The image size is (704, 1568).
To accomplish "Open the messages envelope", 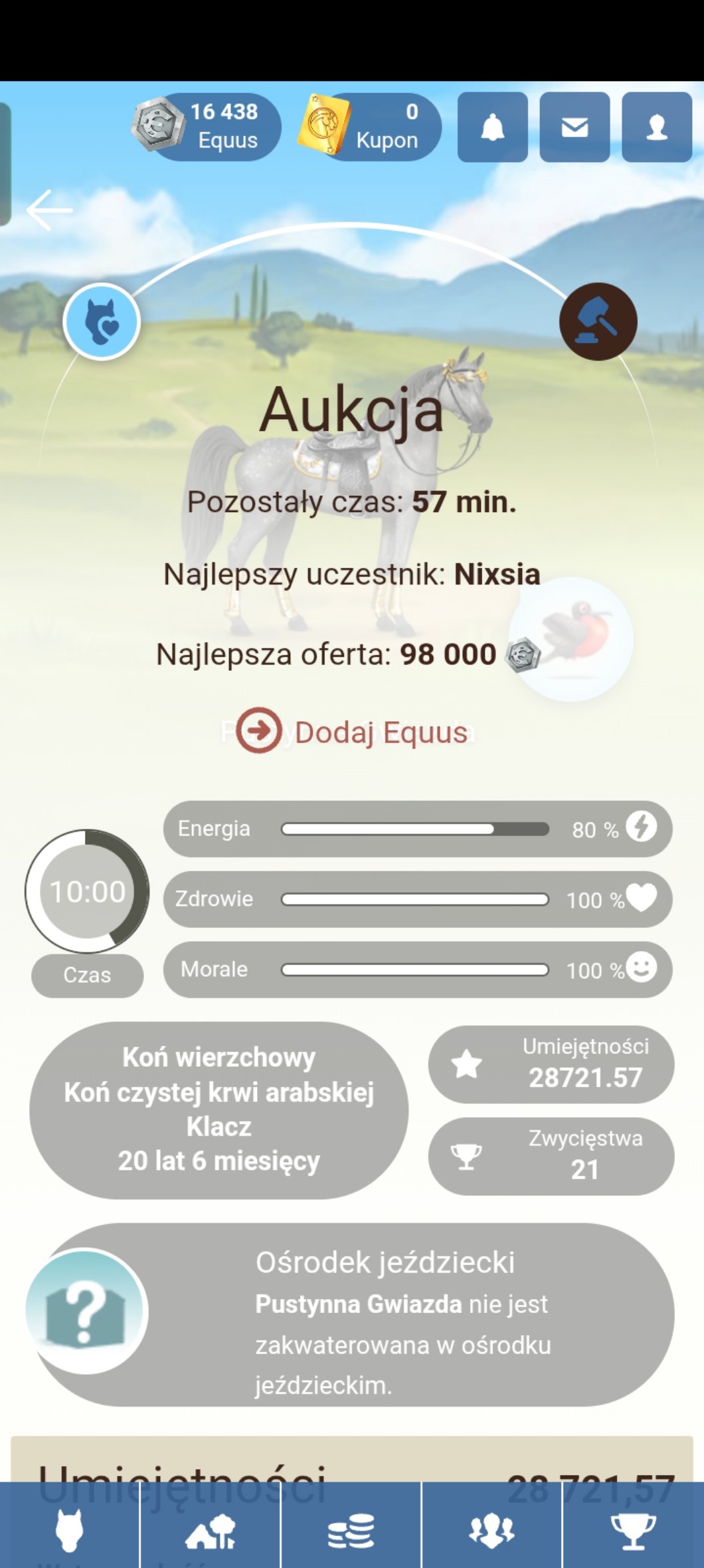I will (574, 127).
